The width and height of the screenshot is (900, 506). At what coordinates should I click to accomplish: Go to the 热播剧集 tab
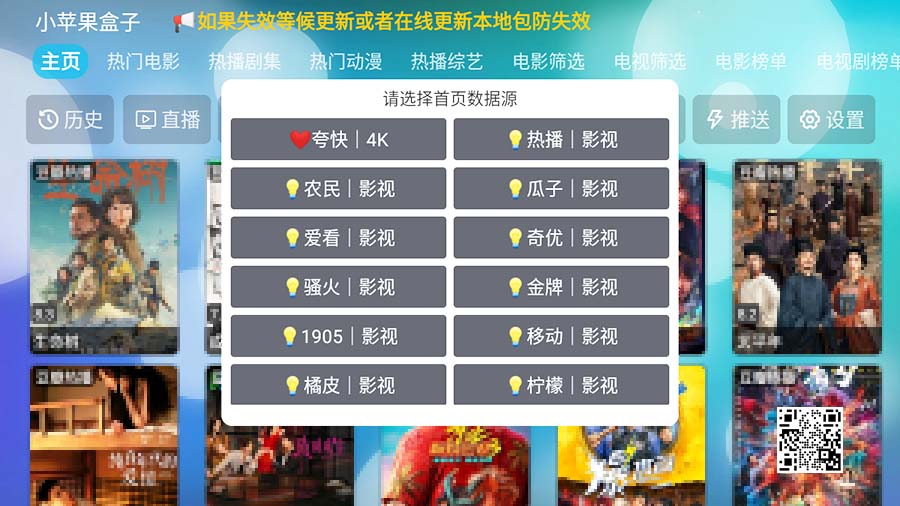[245, 62]
